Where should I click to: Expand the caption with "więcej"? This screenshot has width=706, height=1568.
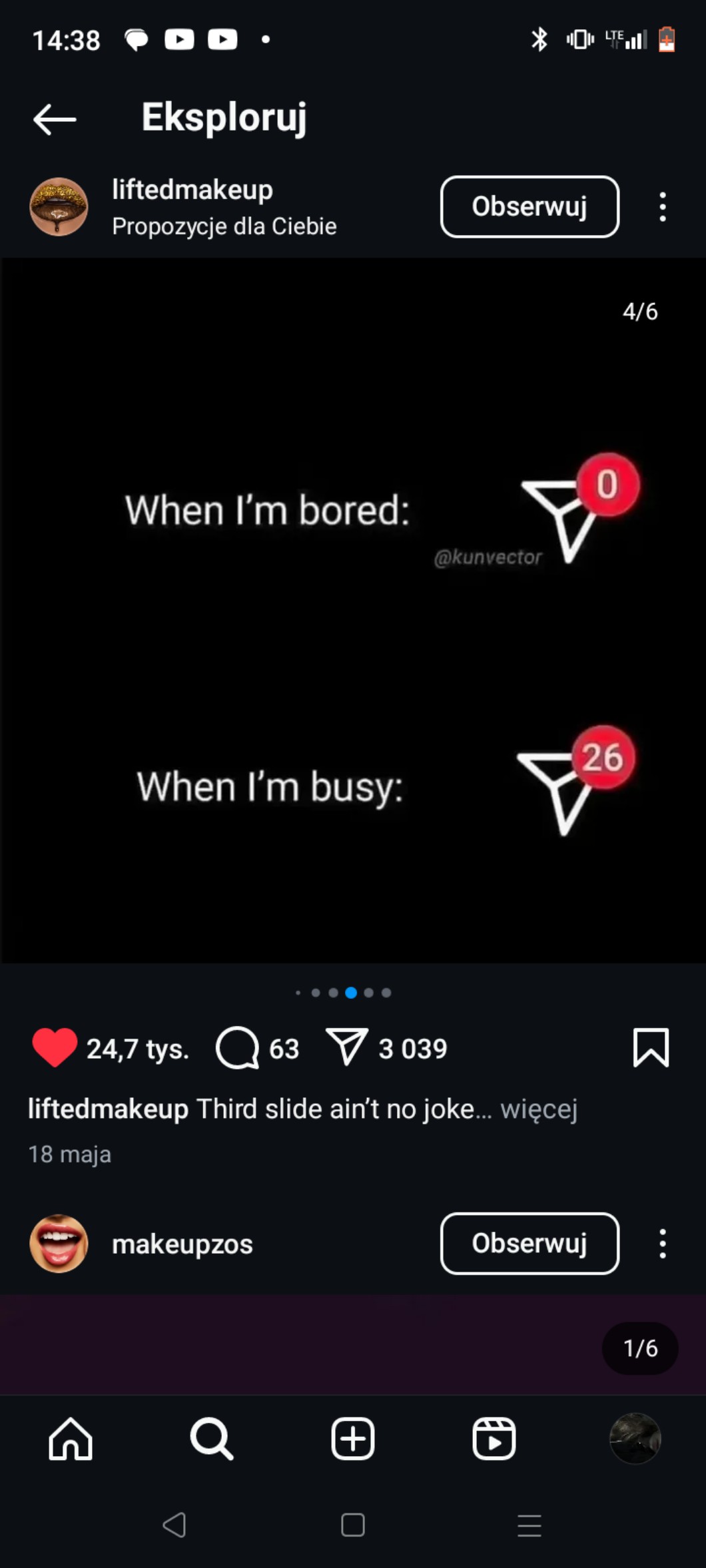(x=539, y=1109)
